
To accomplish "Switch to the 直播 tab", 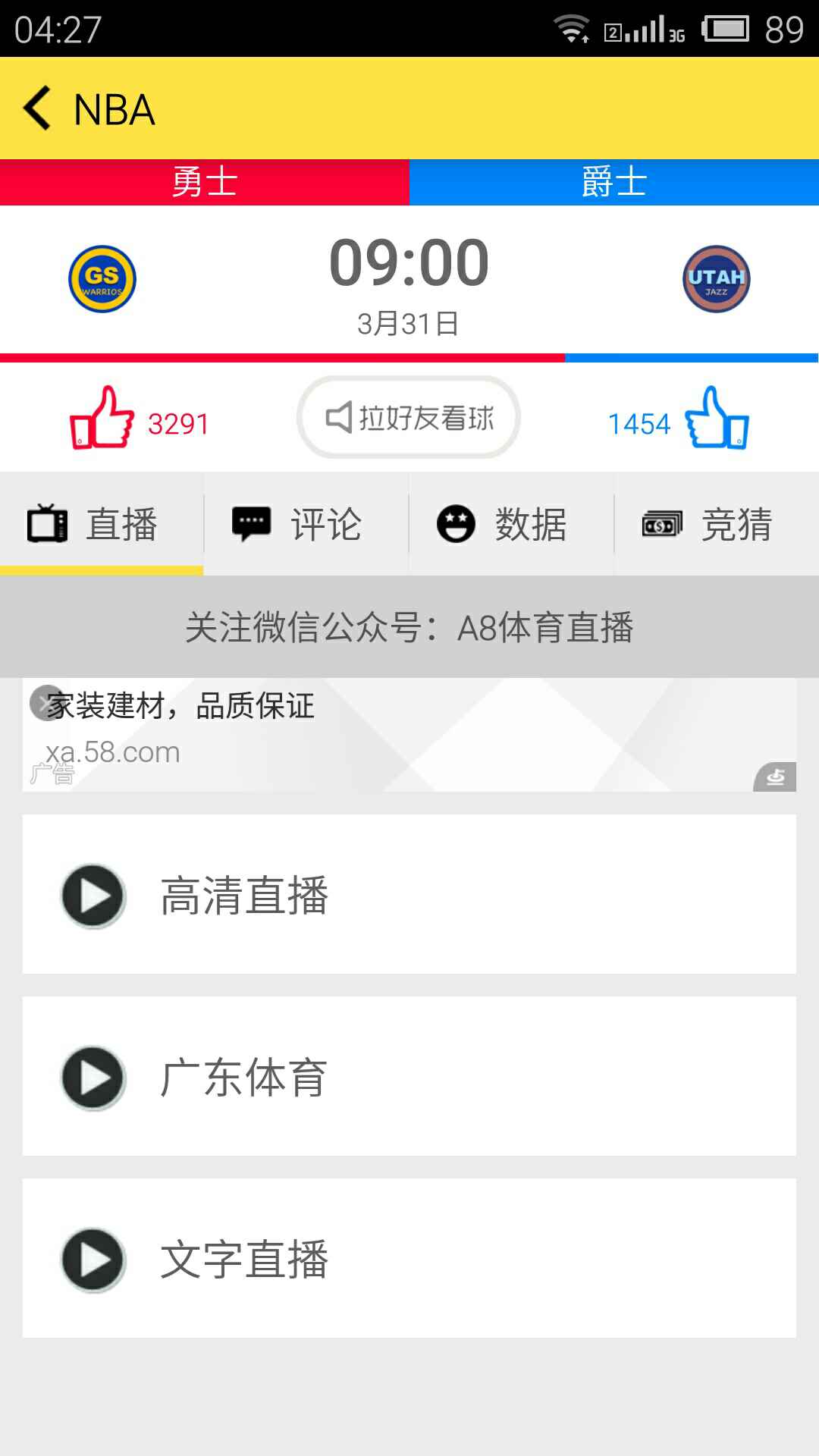I will point(102,524).
